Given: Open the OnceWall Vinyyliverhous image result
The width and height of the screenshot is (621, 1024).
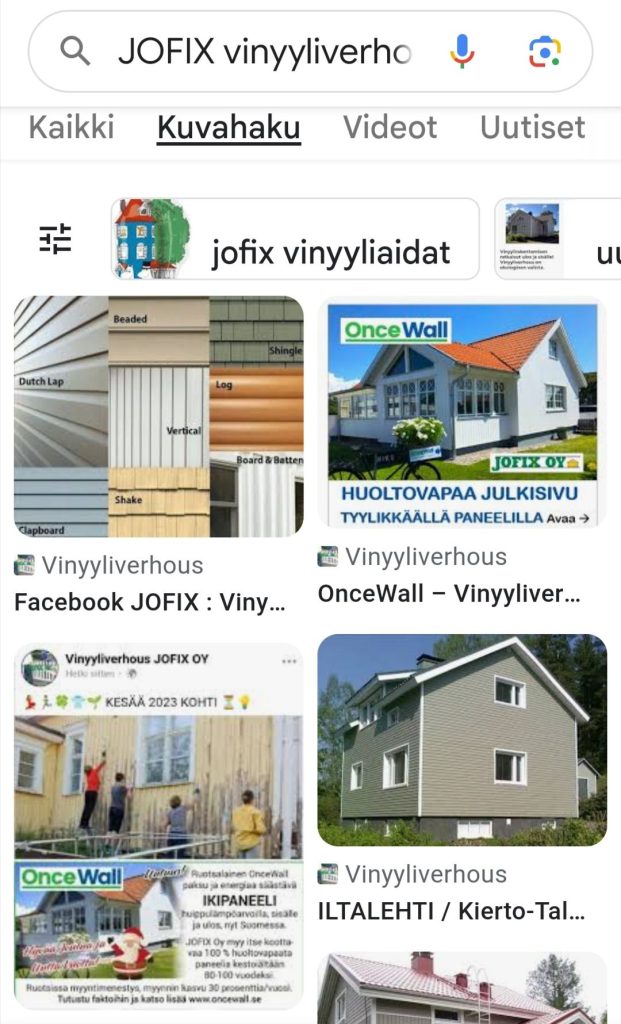Looking at the screenshot, I should point(462,414).
